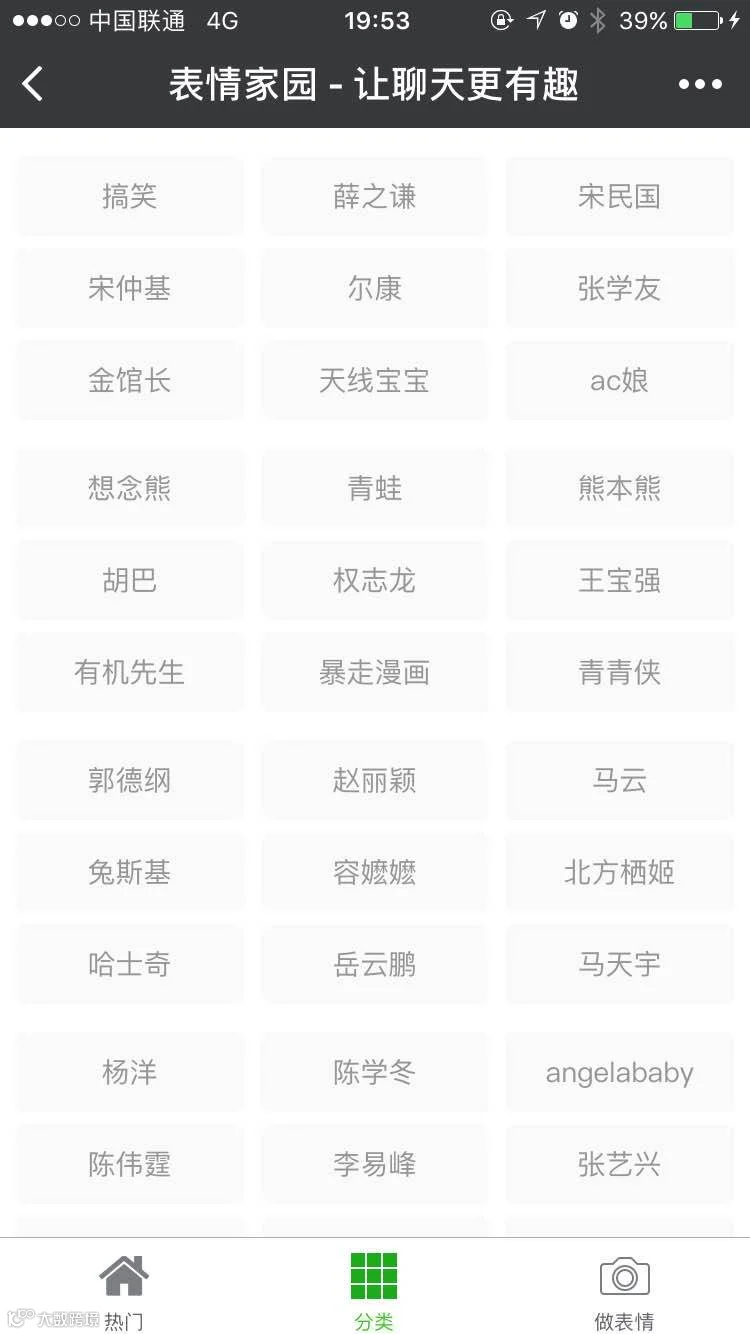Select the 天线宝宝 category
Screen dimensions: 750x1334
click(374, 380)
